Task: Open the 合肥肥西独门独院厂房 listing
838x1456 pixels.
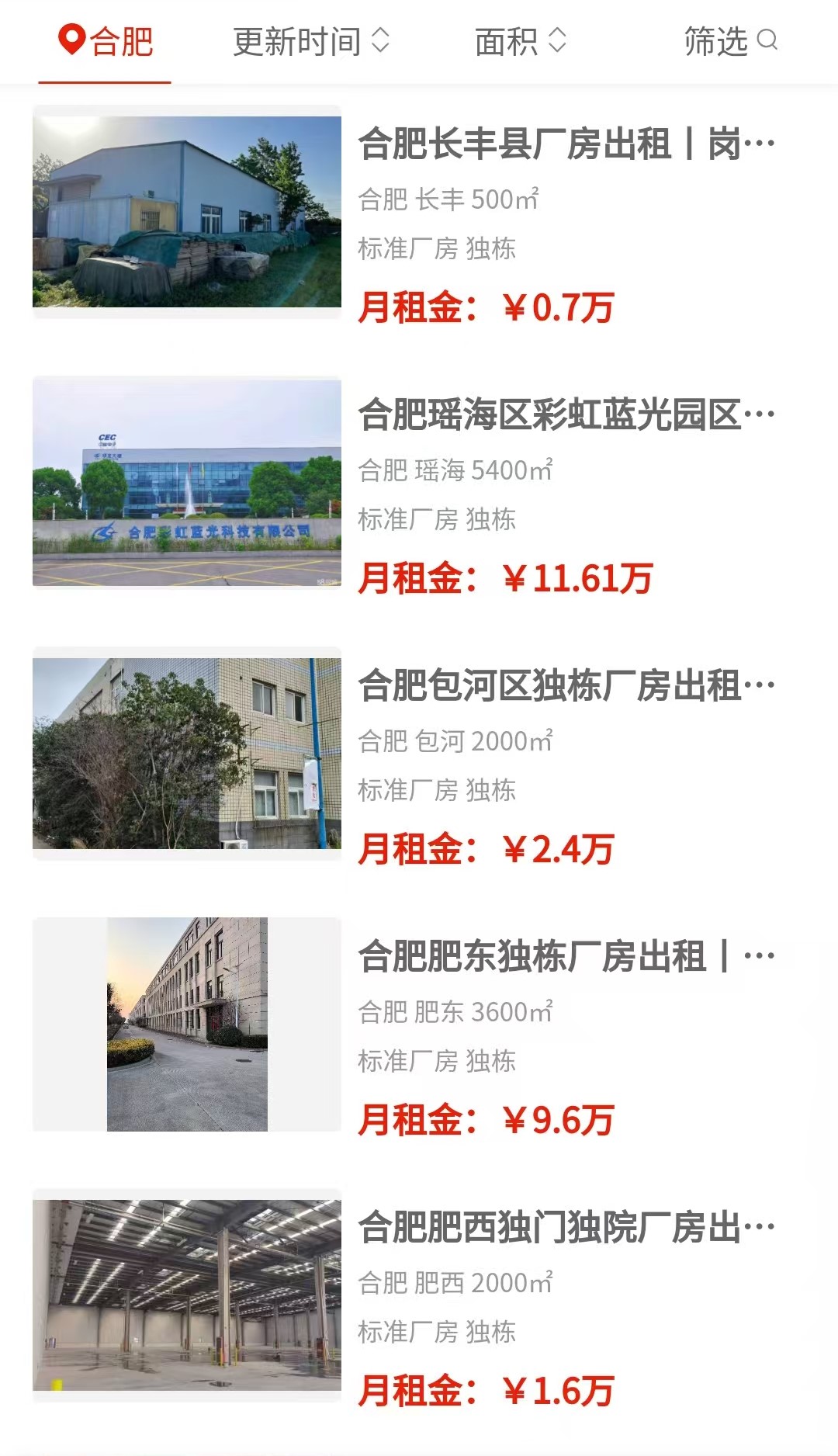Action: pyautogui.click(x=566, y=1228)
